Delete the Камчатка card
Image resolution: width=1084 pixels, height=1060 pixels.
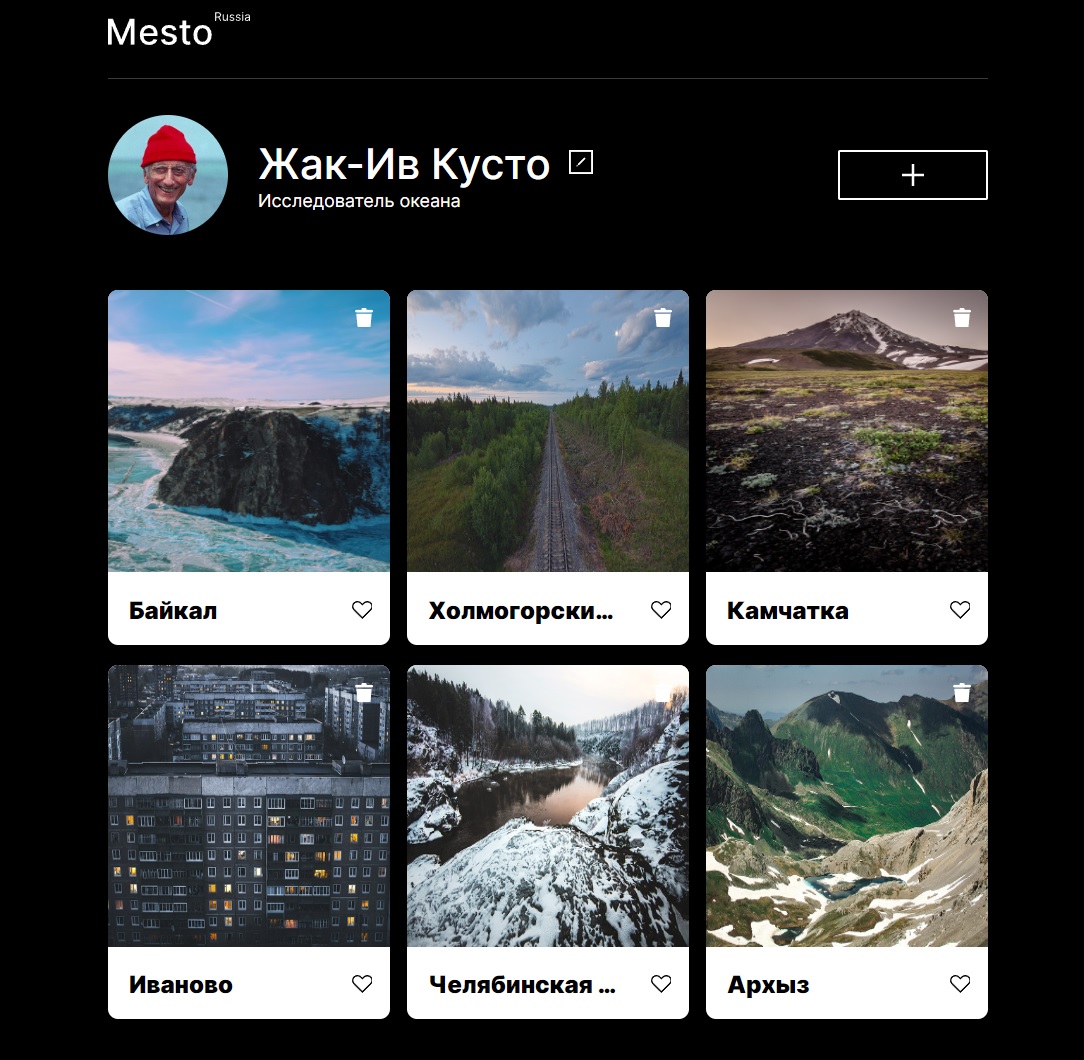962,318
